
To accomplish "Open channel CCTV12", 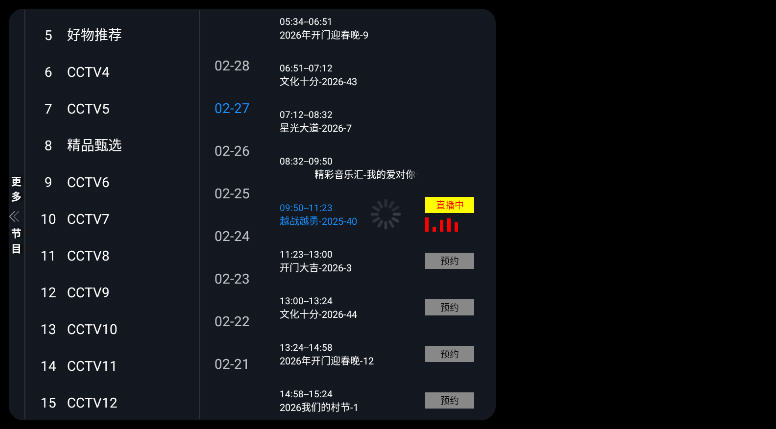I will point(91,403).
